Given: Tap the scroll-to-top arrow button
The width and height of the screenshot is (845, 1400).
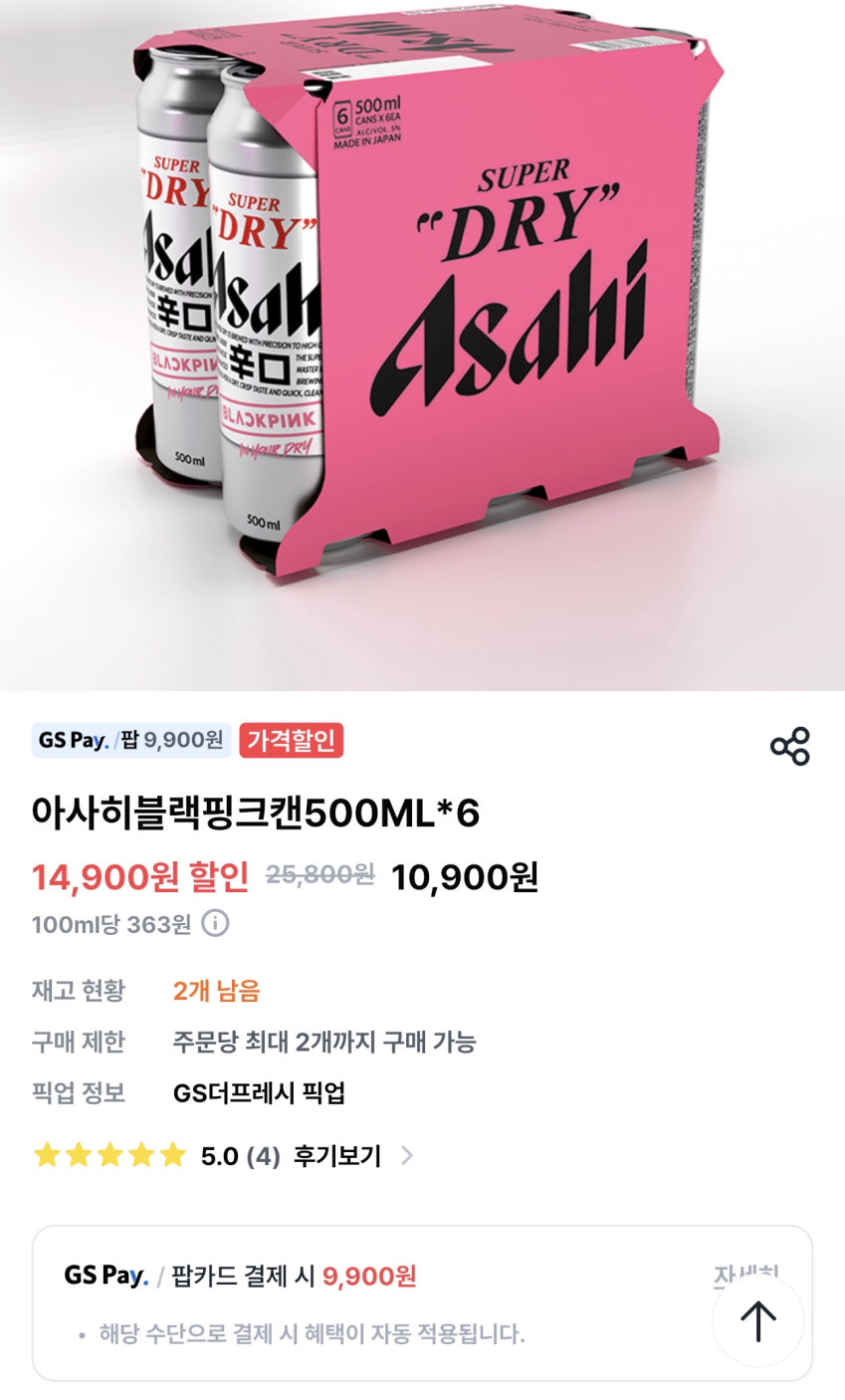Looking at the screenshot, I should coord(757,1322).
